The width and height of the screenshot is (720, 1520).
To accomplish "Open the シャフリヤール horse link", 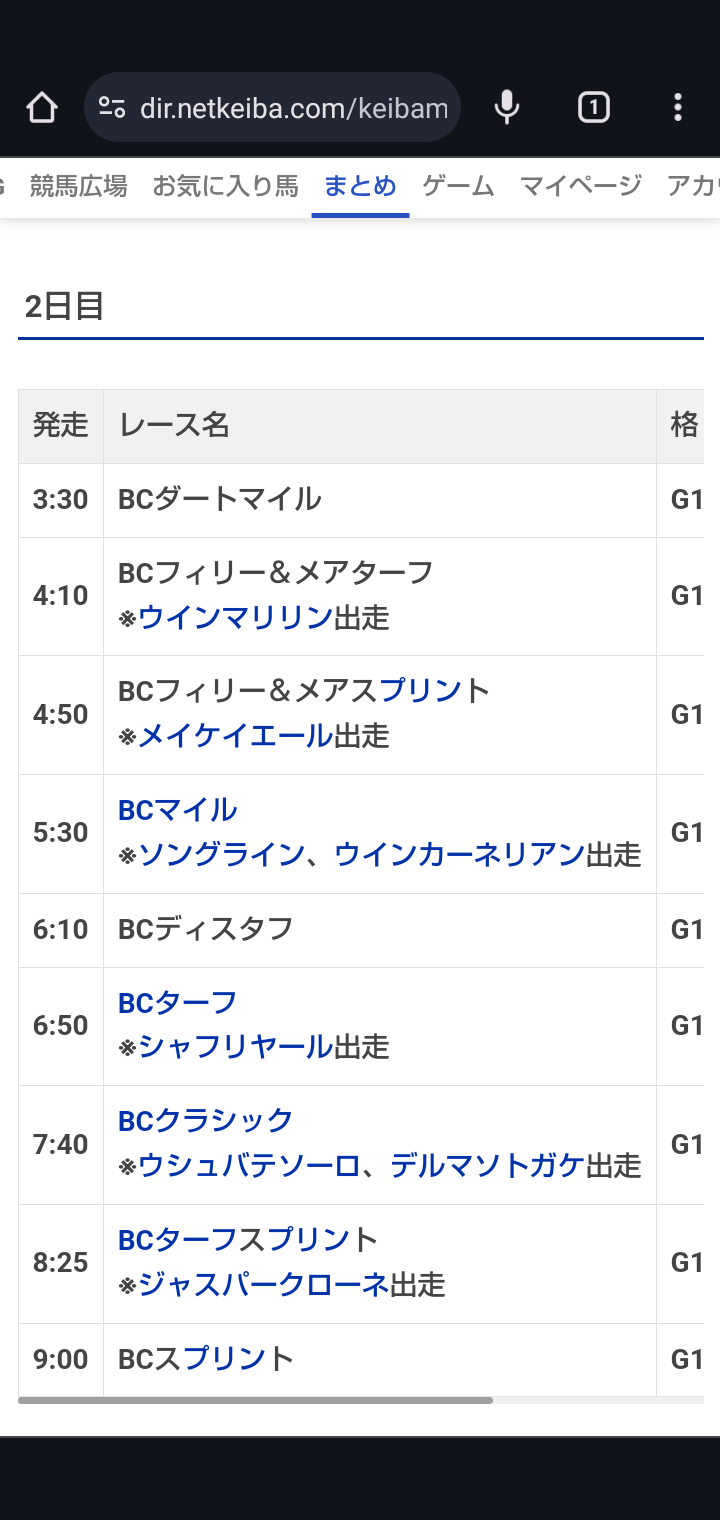I will 235,1047.
